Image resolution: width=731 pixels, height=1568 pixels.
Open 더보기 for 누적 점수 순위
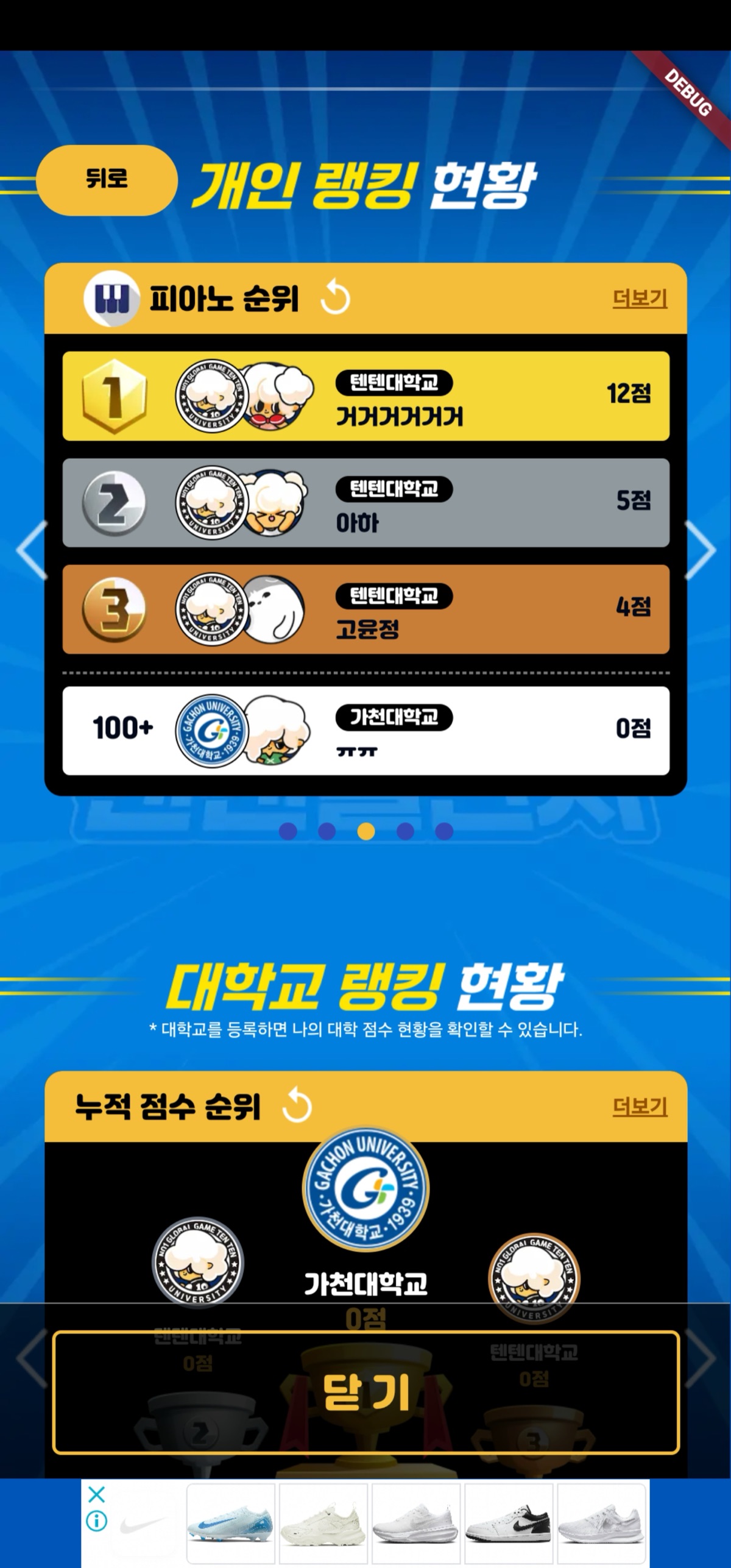pyautogui.click(x=640, y=1107)
